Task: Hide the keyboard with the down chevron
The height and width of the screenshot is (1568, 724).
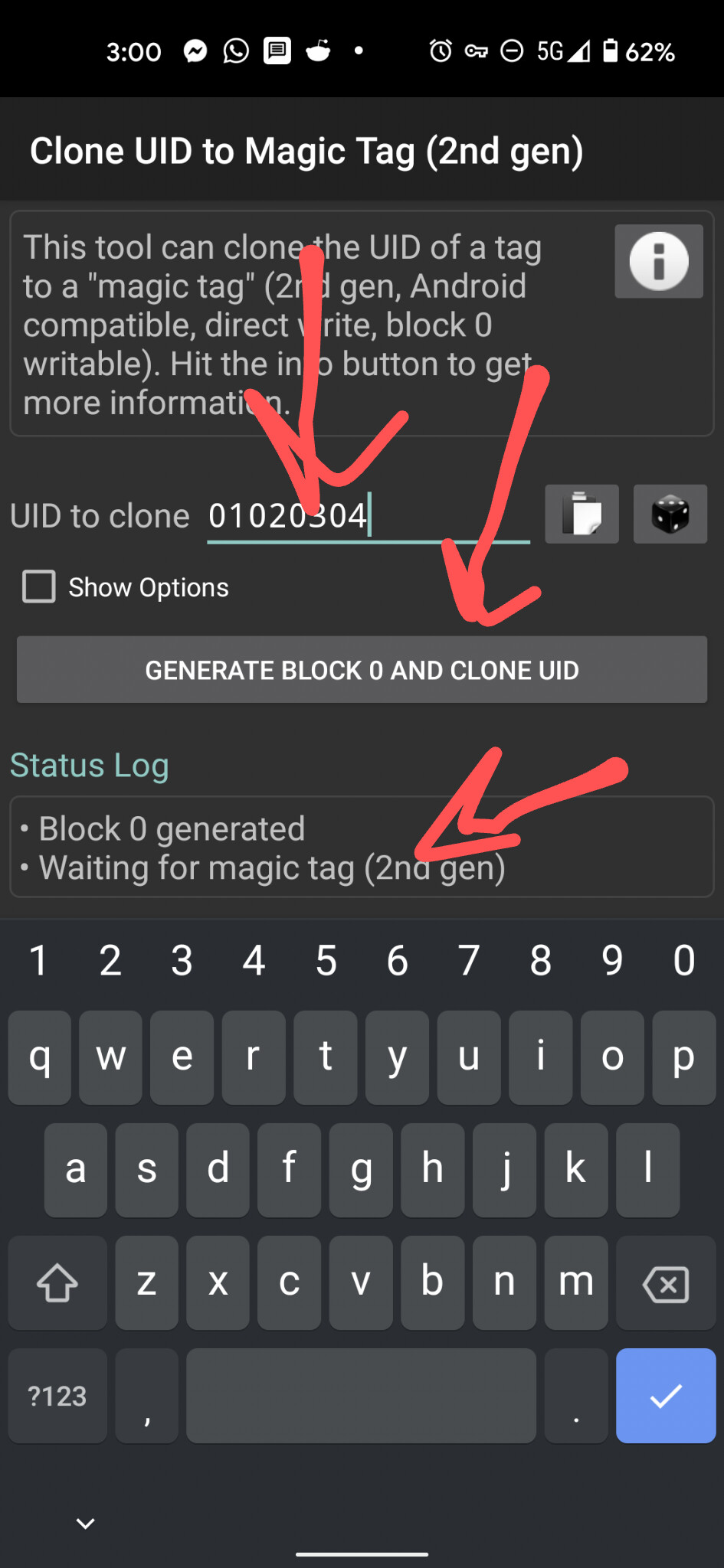Action: pyautogui.click(x=86, y=1524)
